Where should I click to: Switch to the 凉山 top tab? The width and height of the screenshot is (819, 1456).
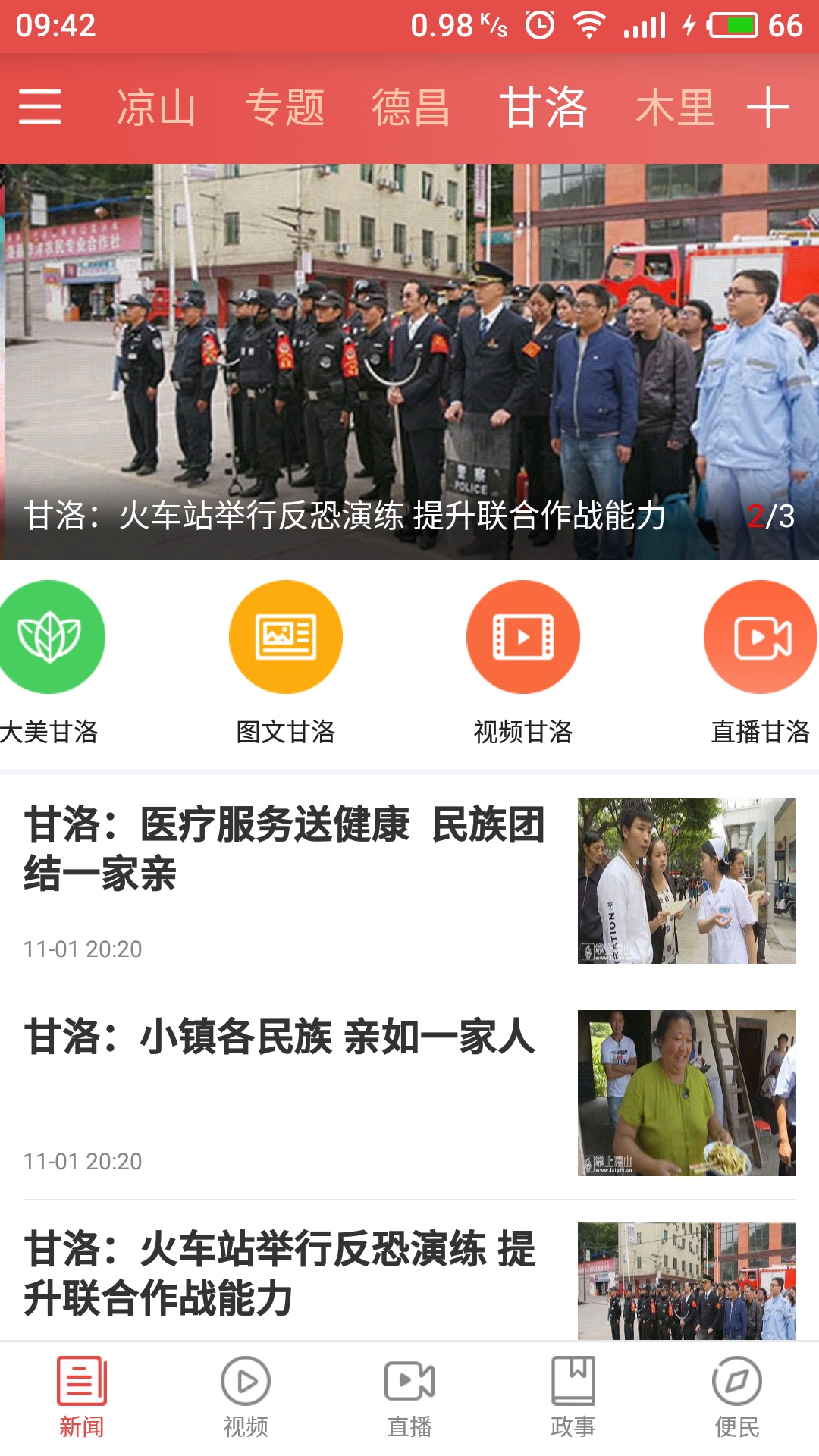[x=156, y=107]
